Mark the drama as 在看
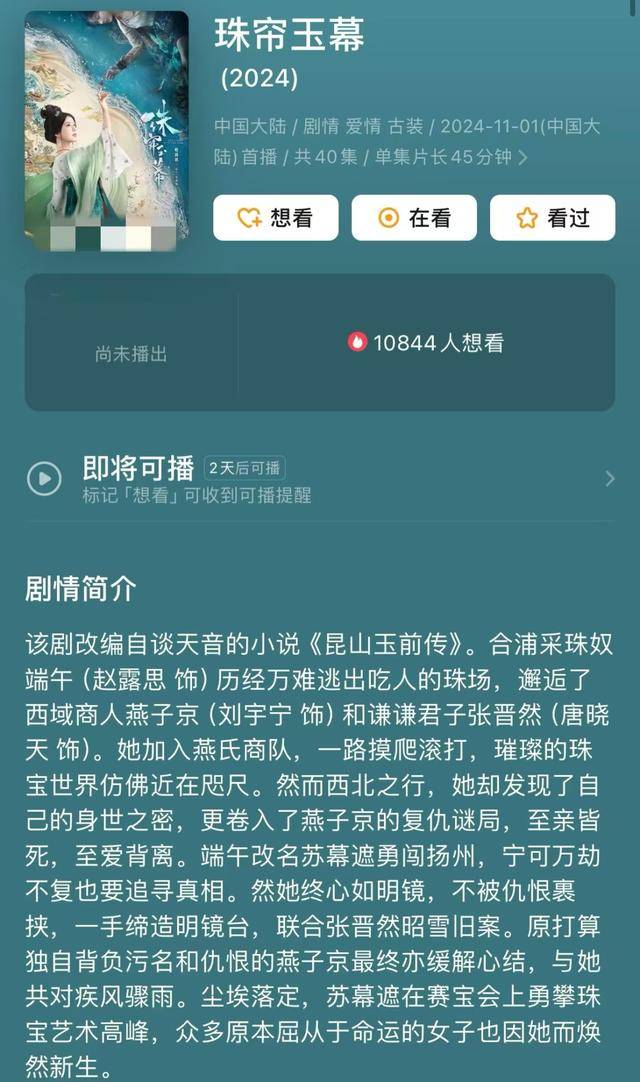This screenshot has height=1082, width=640. tap(413, 218)
